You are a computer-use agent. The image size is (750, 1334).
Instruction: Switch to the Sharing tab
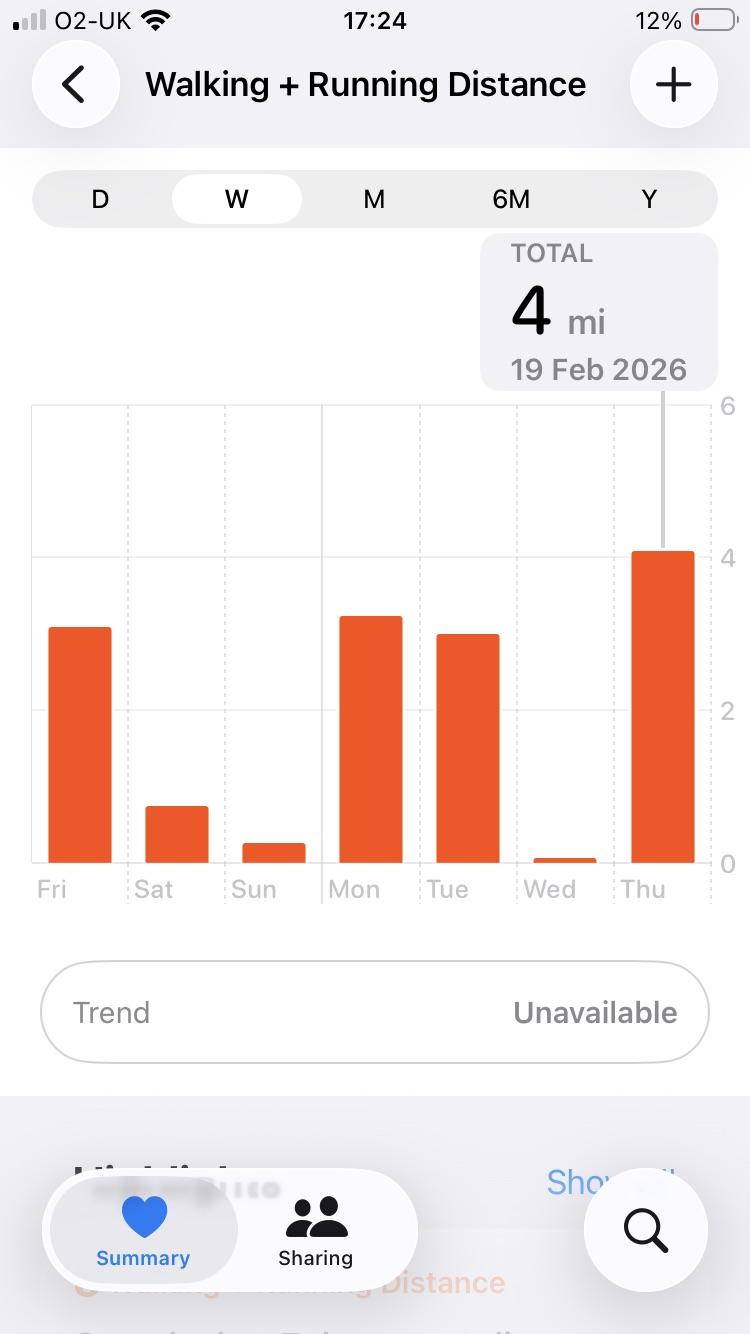[x=316, y=1230]
